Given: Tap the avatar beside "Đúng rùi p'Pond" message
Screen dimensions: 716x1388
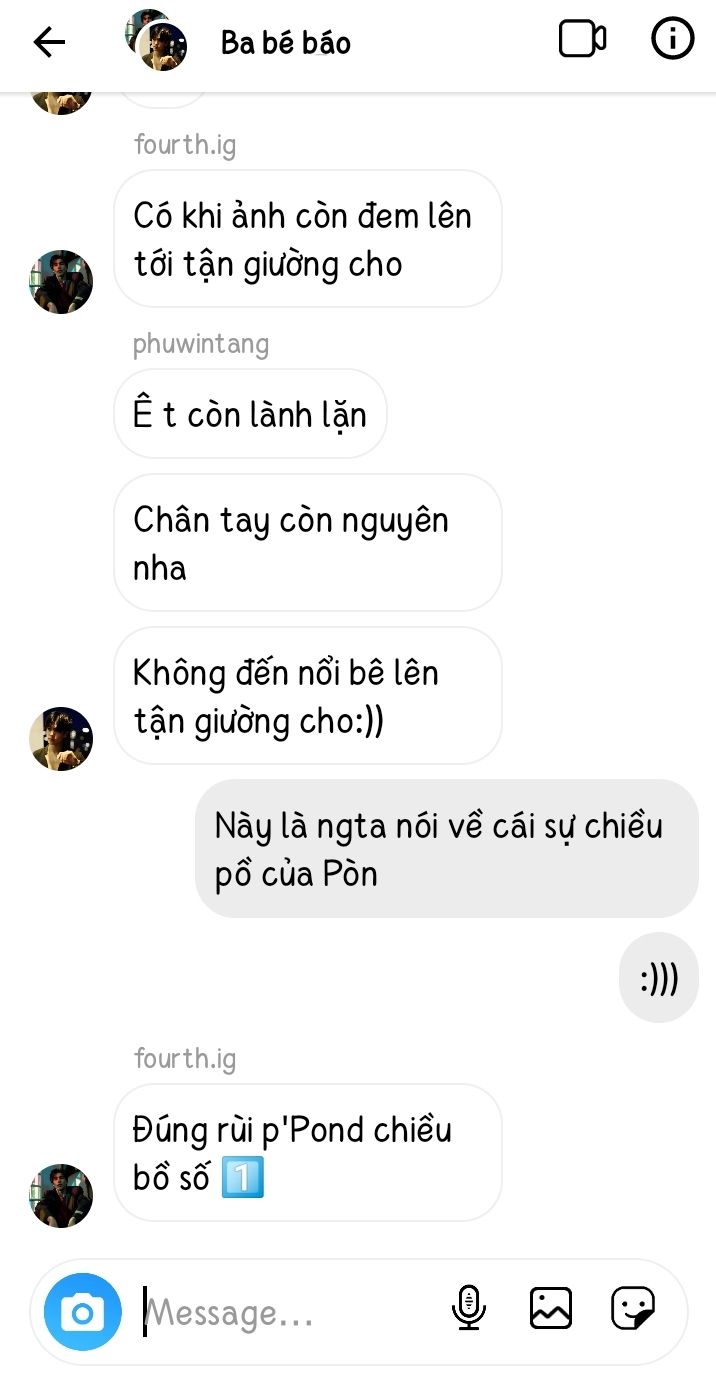Looking at the screenshot, I should [61, 1195].
